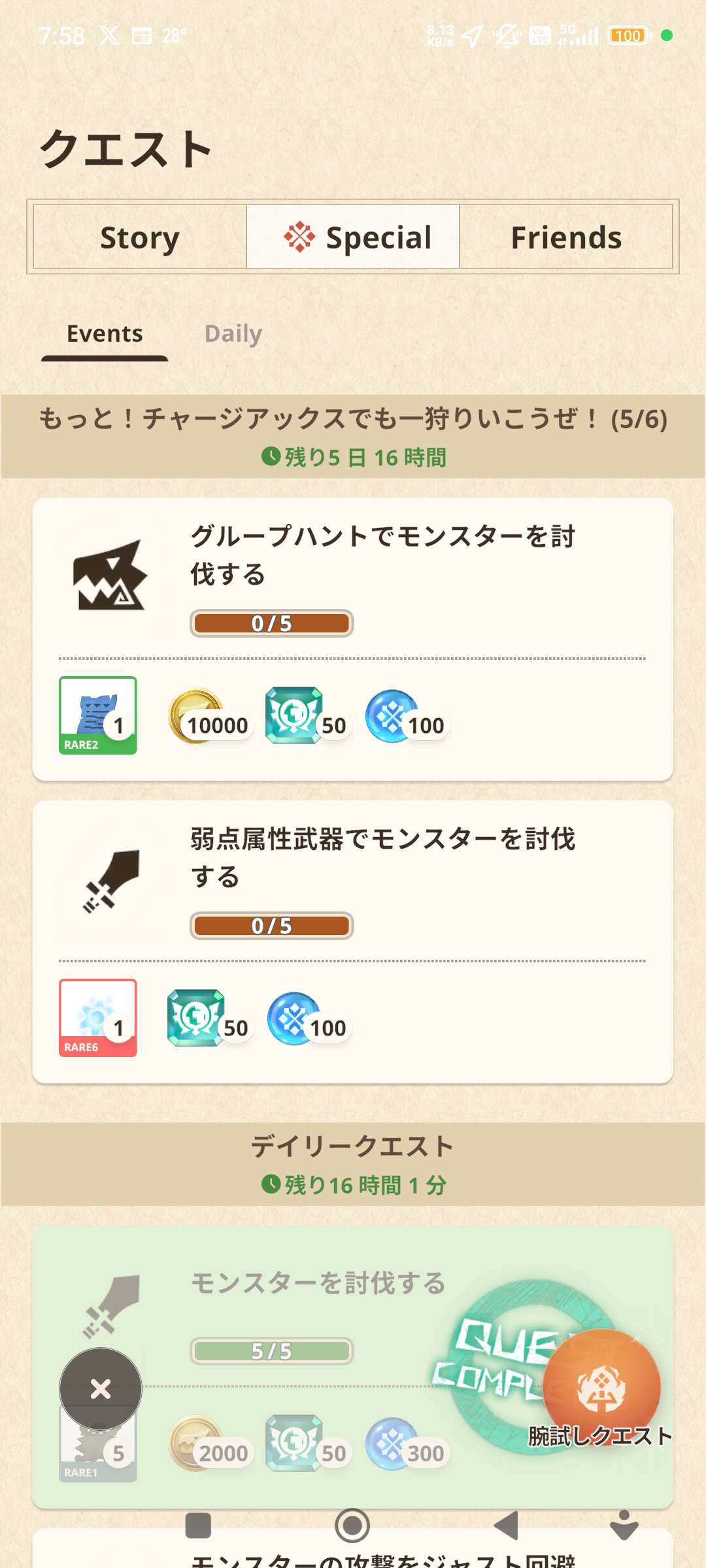
Task: Open the 弱点属性武器 quest card
Action: pos(353,941)
